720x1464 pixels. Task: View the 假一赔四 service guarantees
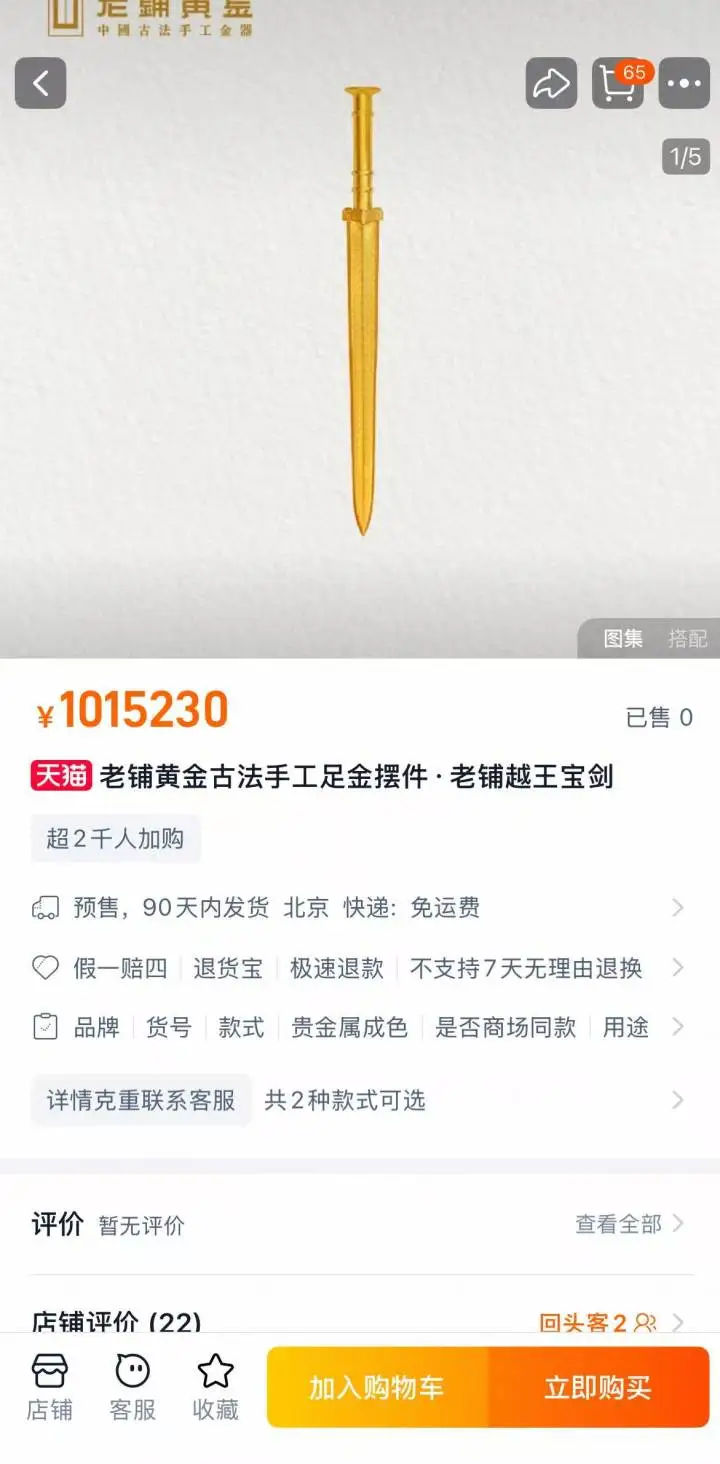coord(358,968)
